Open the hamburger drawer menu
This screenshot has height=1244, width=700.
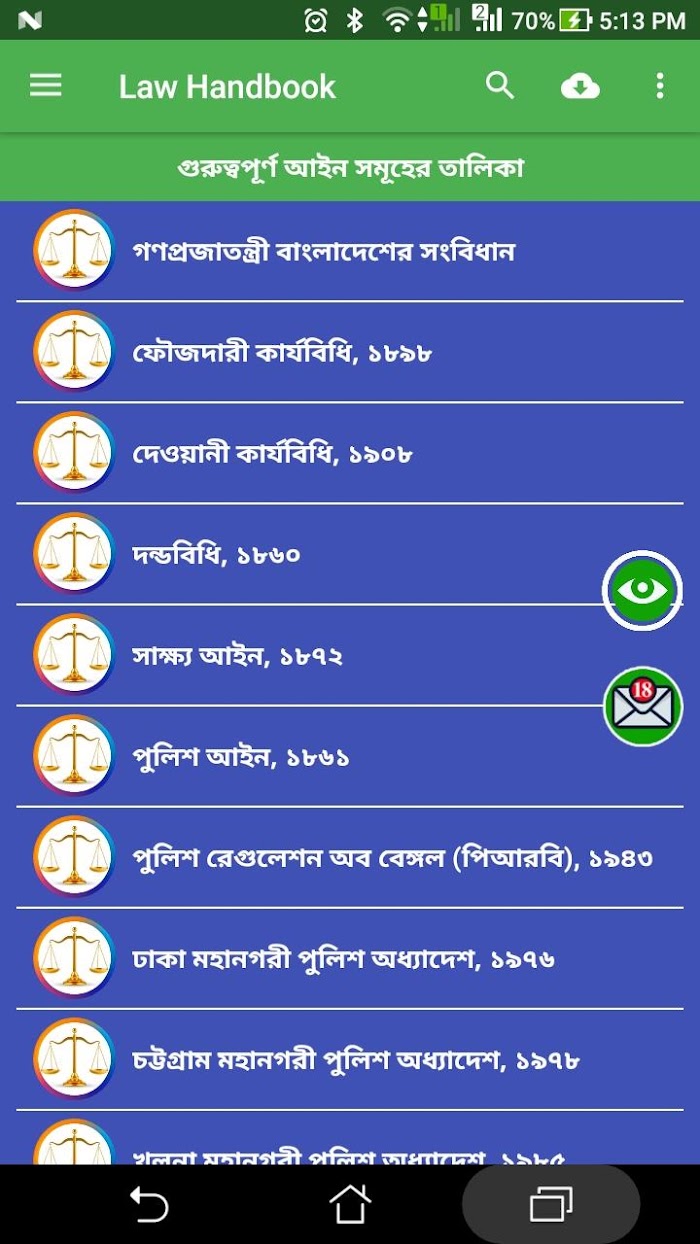(46, 86)
